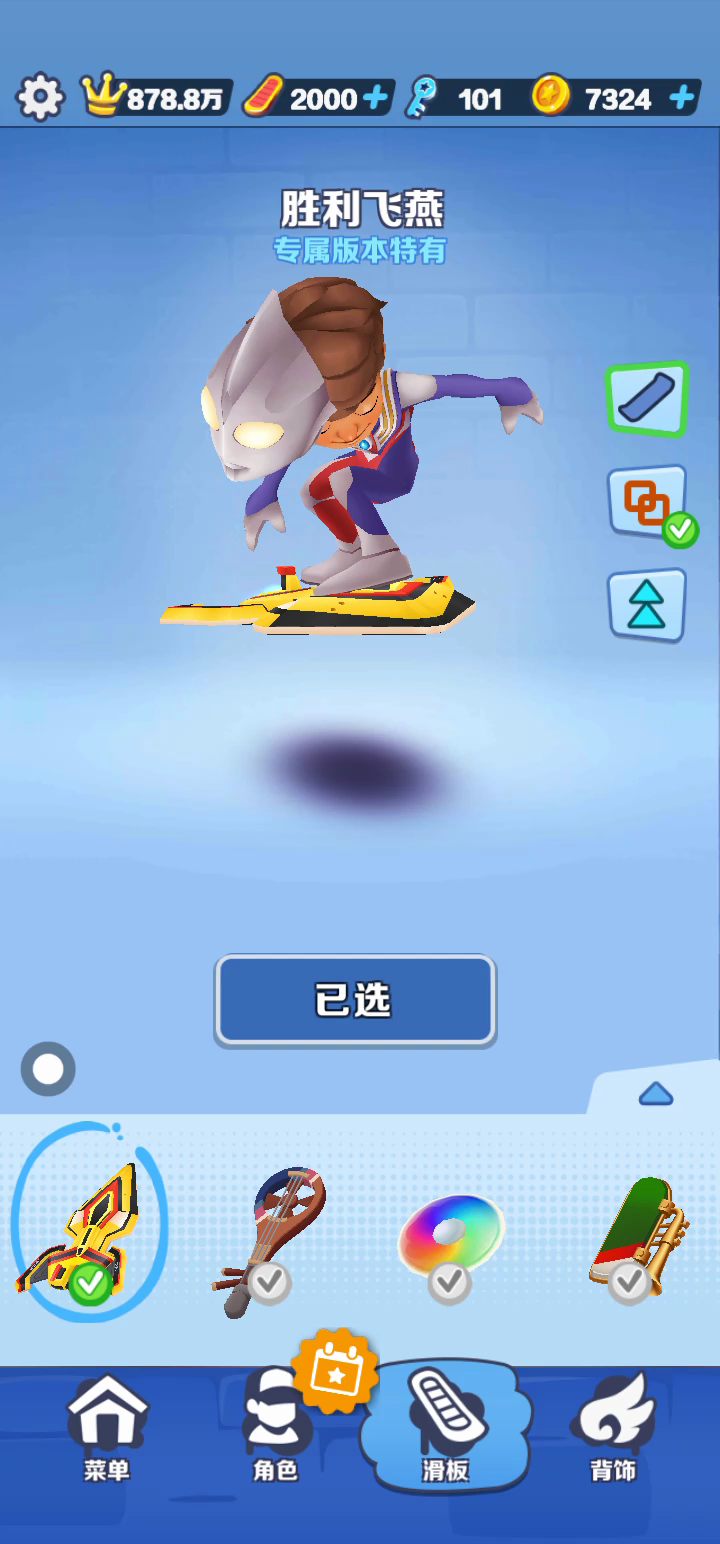Open the settings gear icon
This screenshot has width=720, height=1544.
[x=40, y=97]
